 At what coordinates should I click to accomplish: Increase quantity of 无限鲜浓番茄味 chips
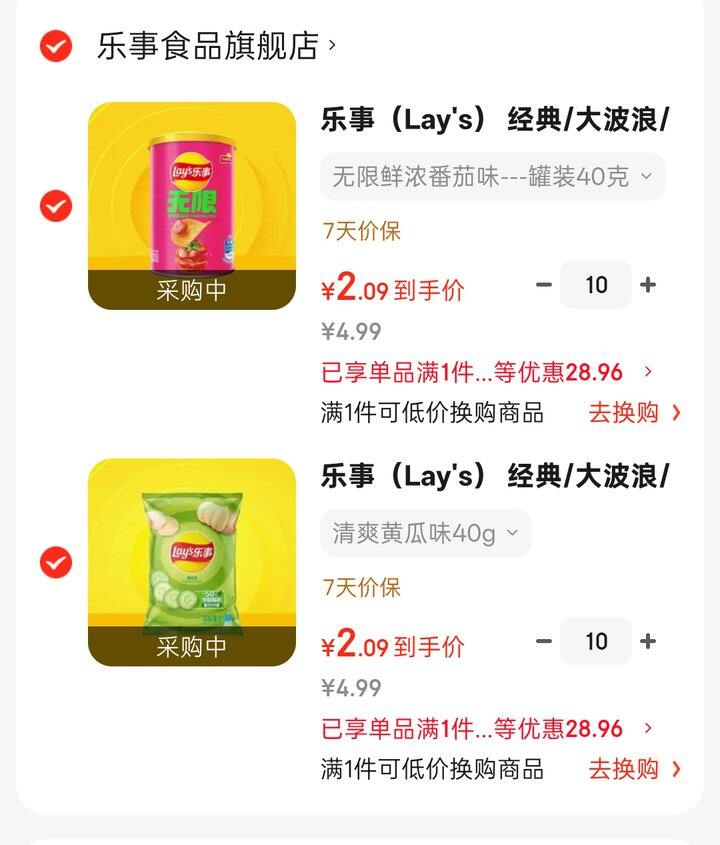pos(648,285)
